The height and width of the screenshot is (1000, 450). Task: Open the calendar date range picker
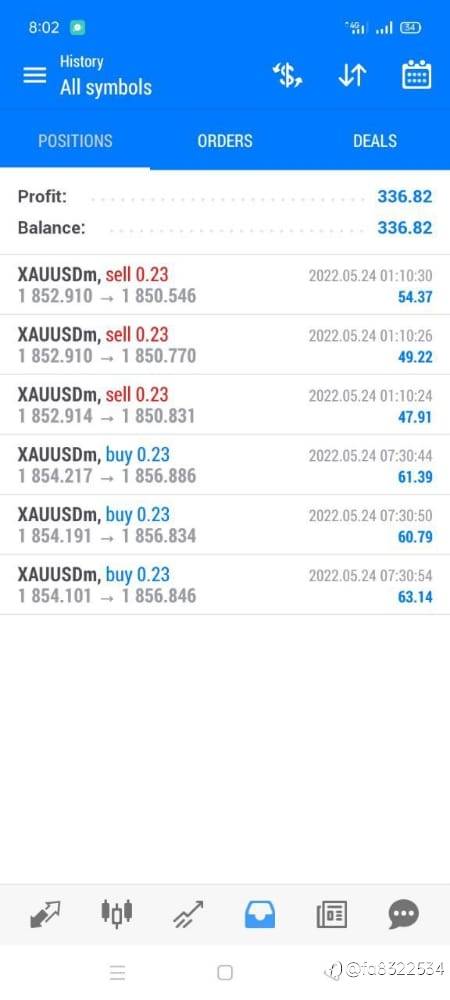click(x=416, y=75)
